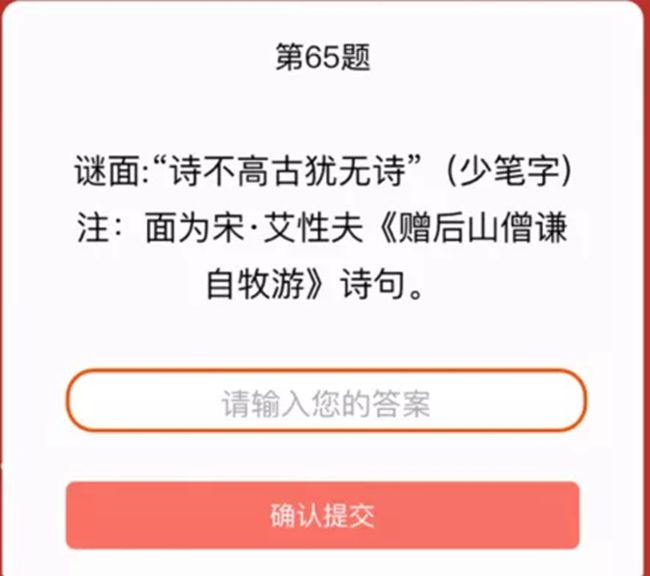The height and width of the screenshot is (576, 650).
Task: Submit answer with 确认提交 button
Action: click(323, 515)
